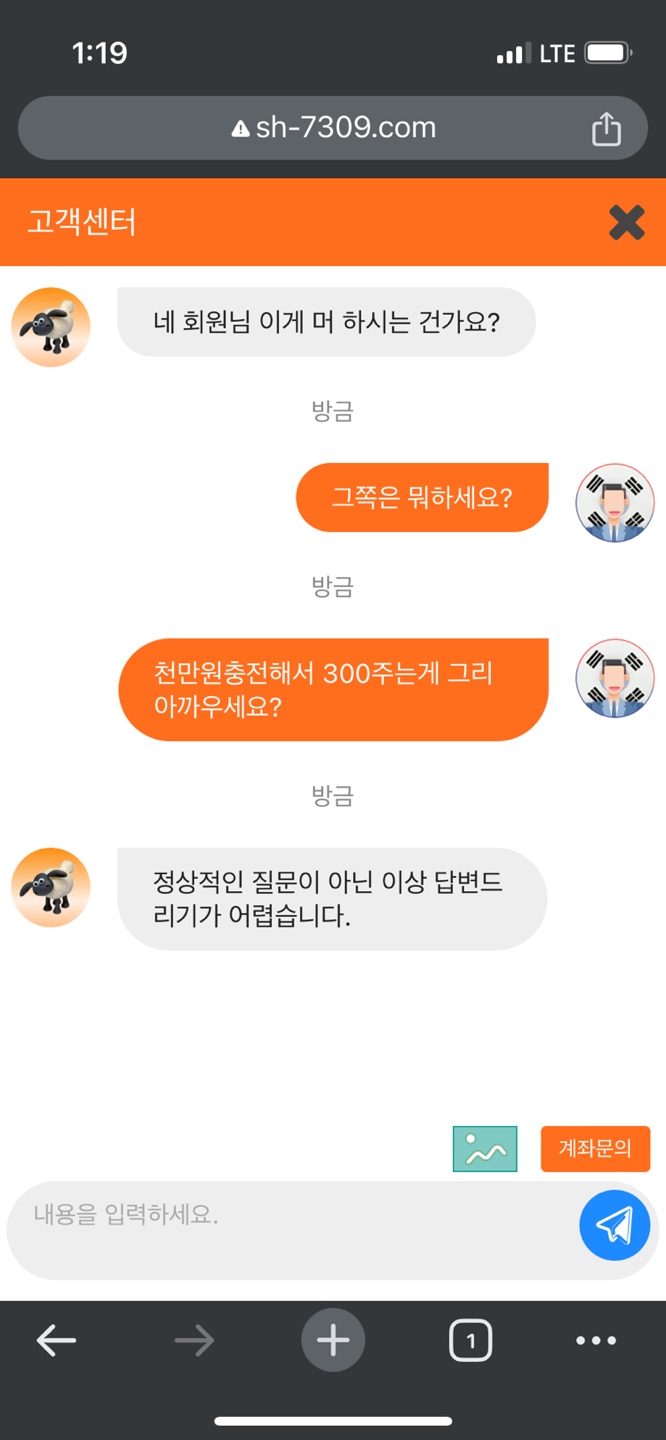Show the open tabs switcher
666x1440 pixels.
pyautogui.click(x=470, y=1340)
